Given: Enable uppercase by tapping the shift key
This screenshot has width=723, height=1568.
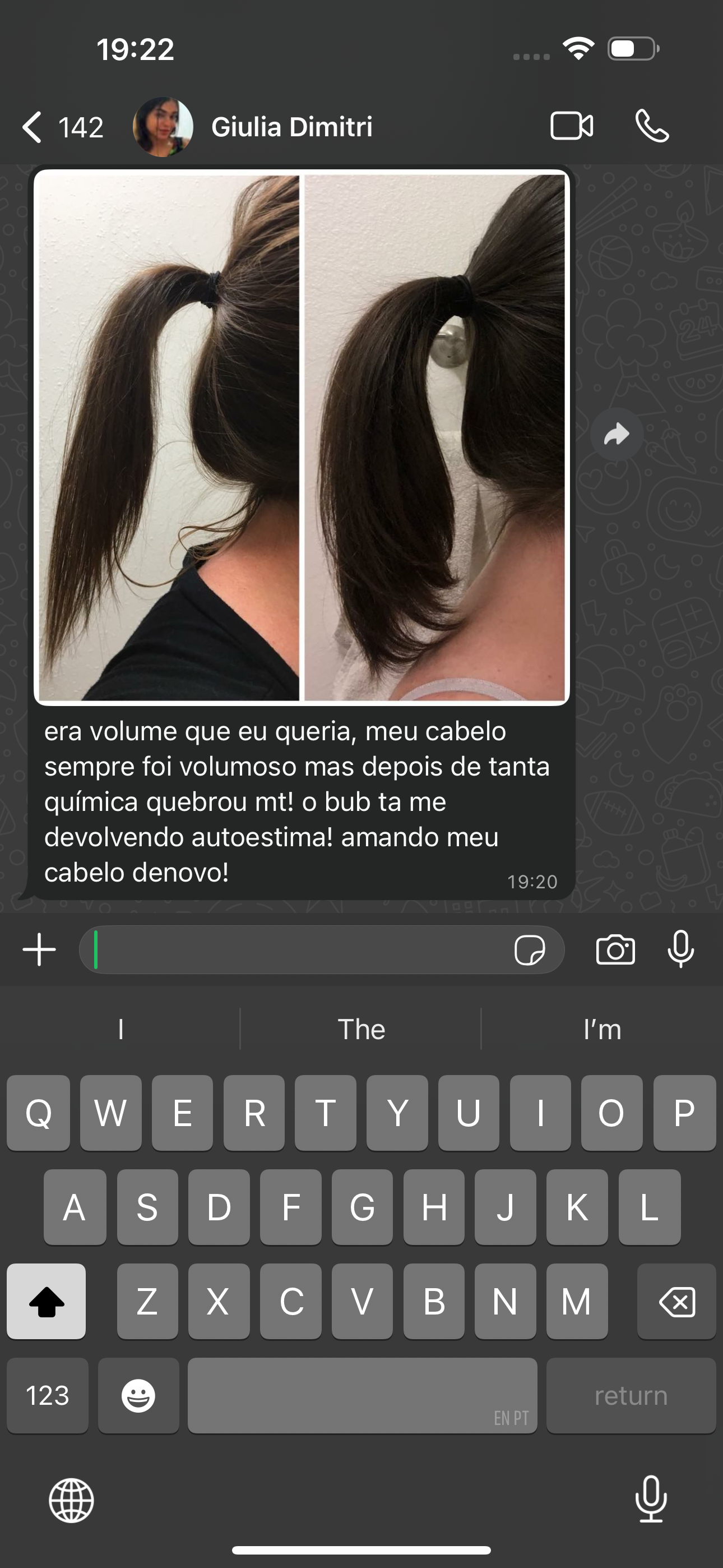Looking at the screenshot, I should coord(47,1301).
